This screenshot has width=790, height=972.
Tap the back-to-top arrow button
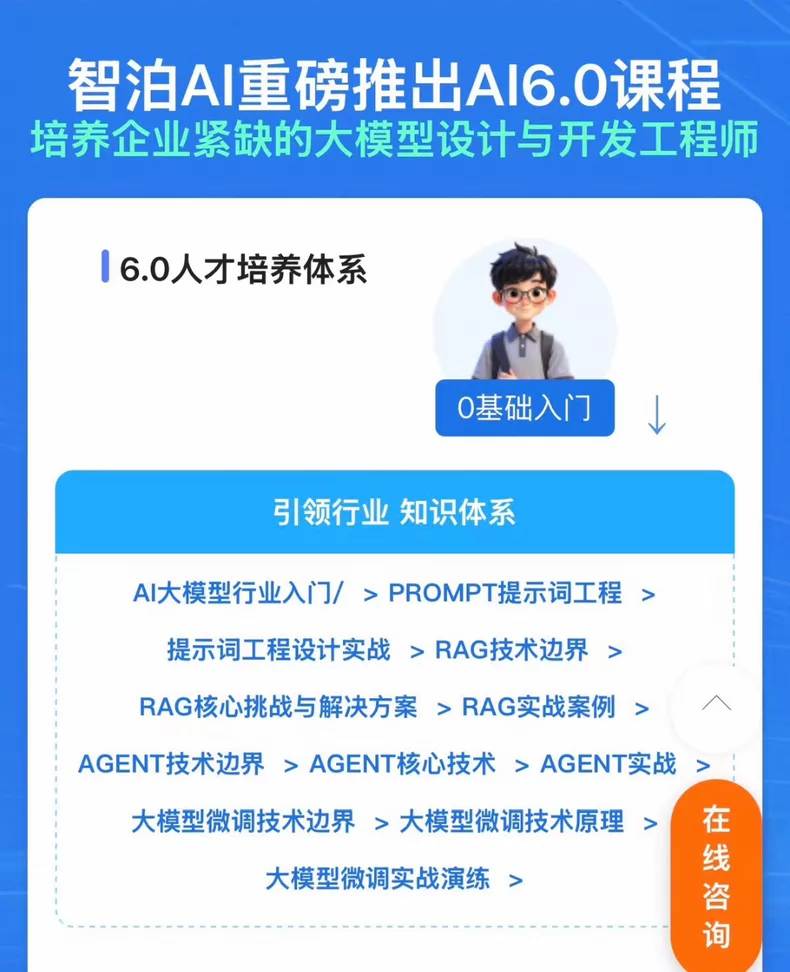pyautogui.click(x=716, y=703)
